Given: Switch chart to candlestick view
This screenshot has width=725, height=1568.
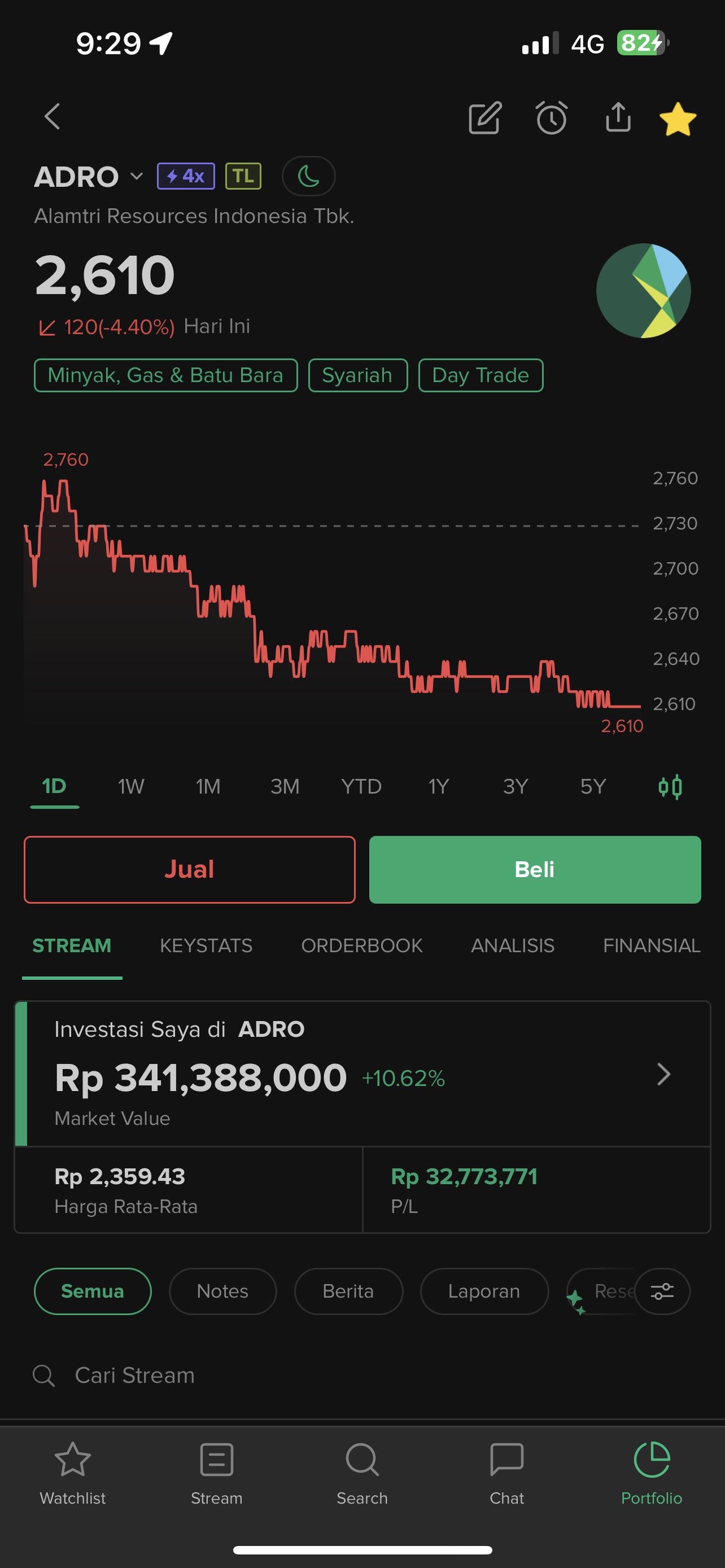Looking at the screenshot, I should pos(670,786).
